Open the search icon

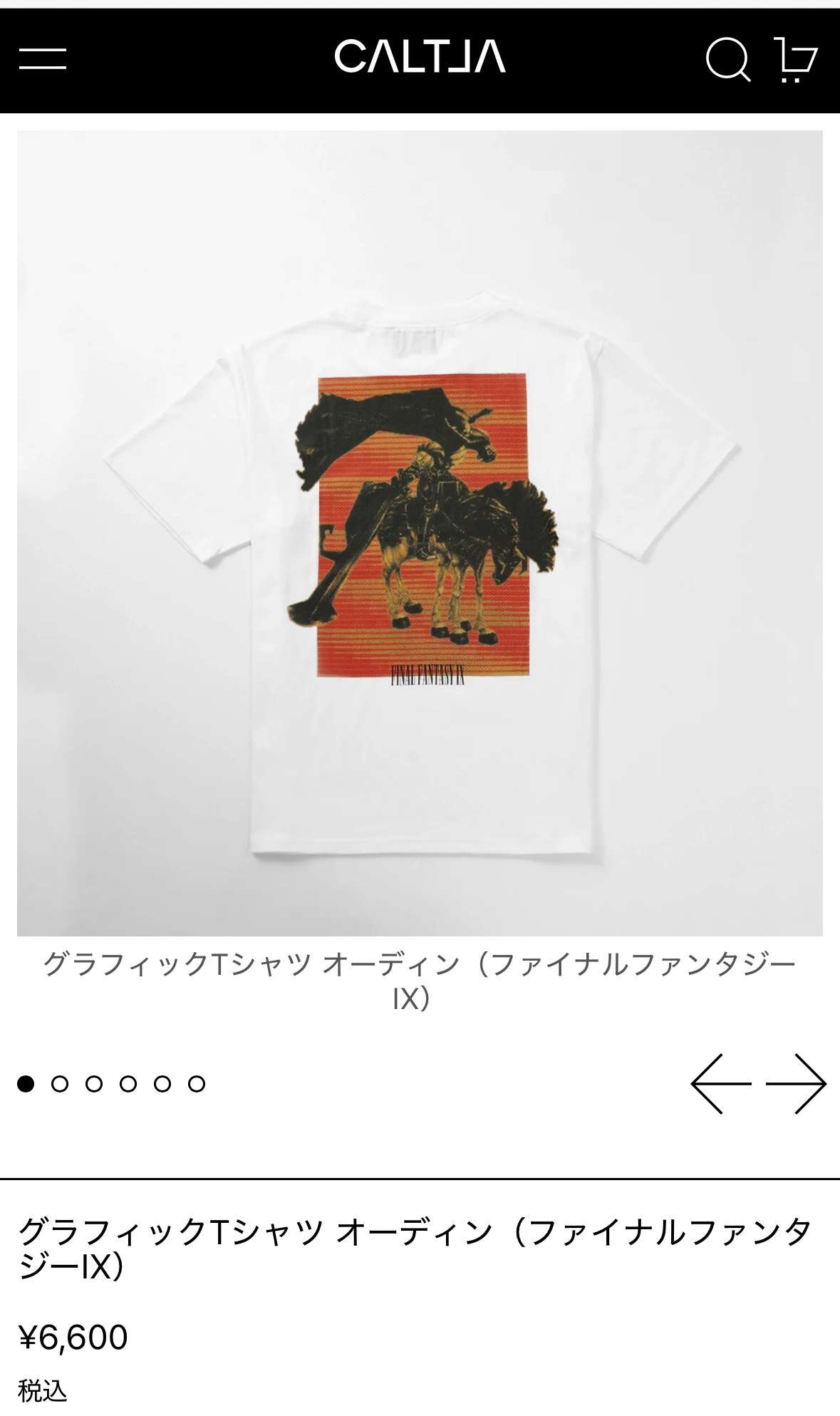point(728,60)
